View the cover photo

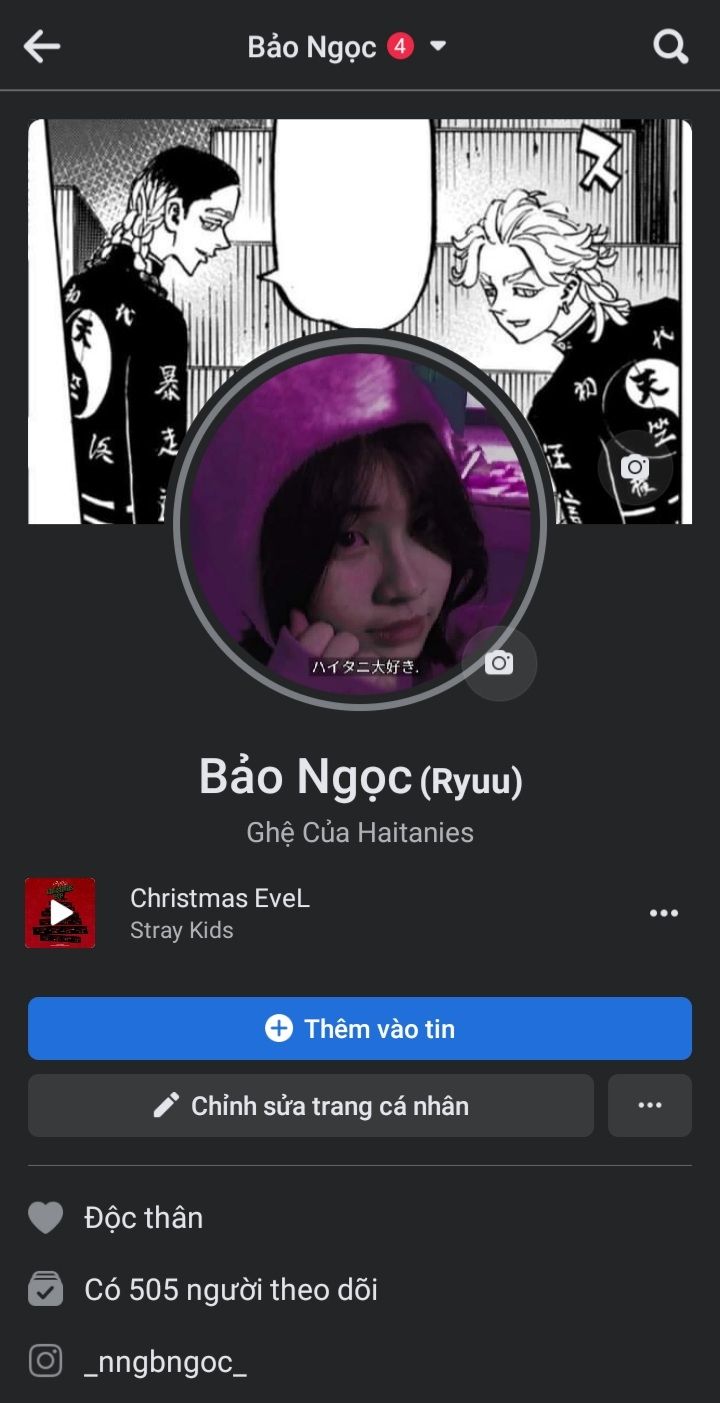tap(360, 220)
